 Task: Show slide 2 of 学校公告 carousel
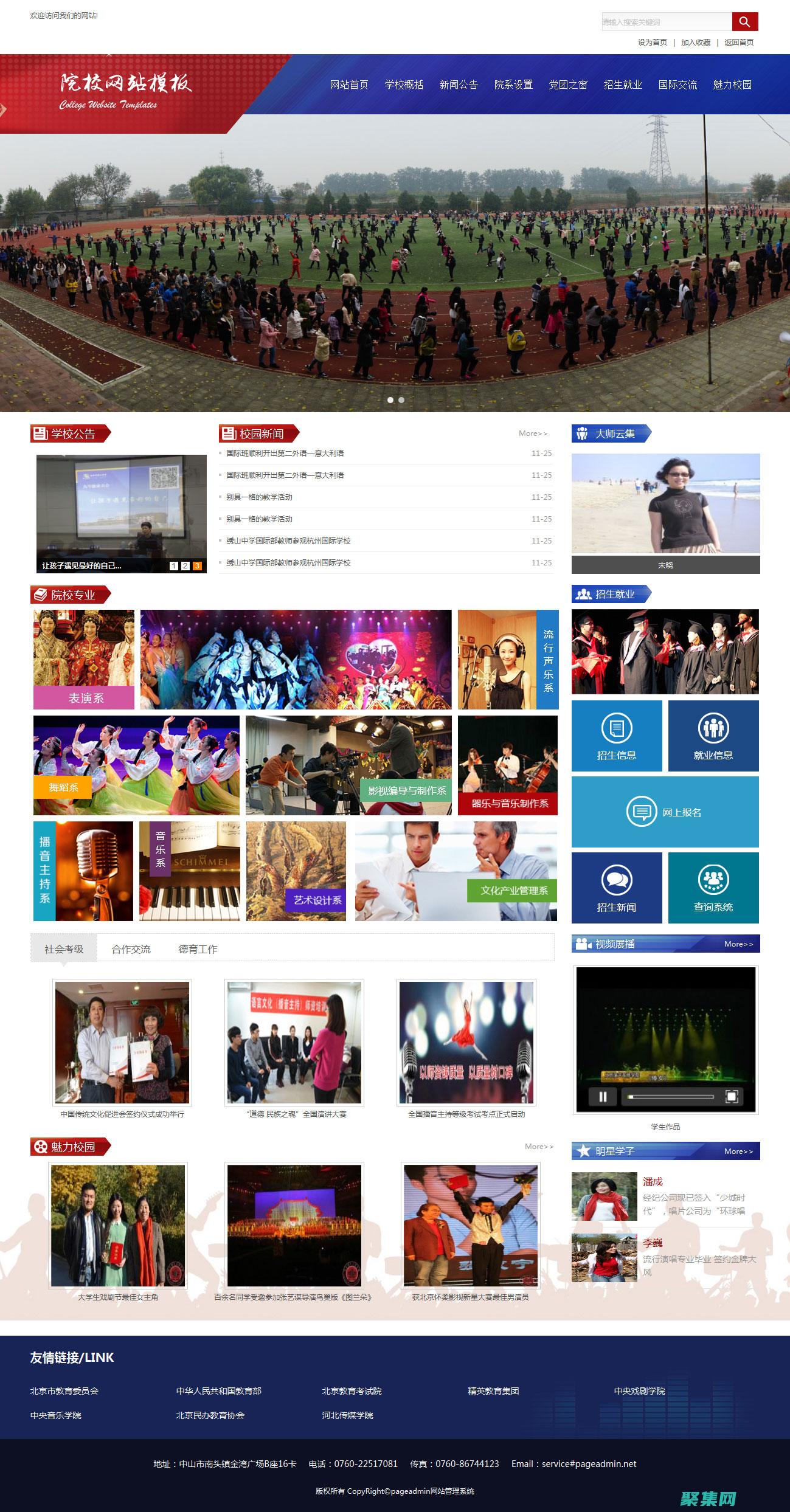click(185, 566)
